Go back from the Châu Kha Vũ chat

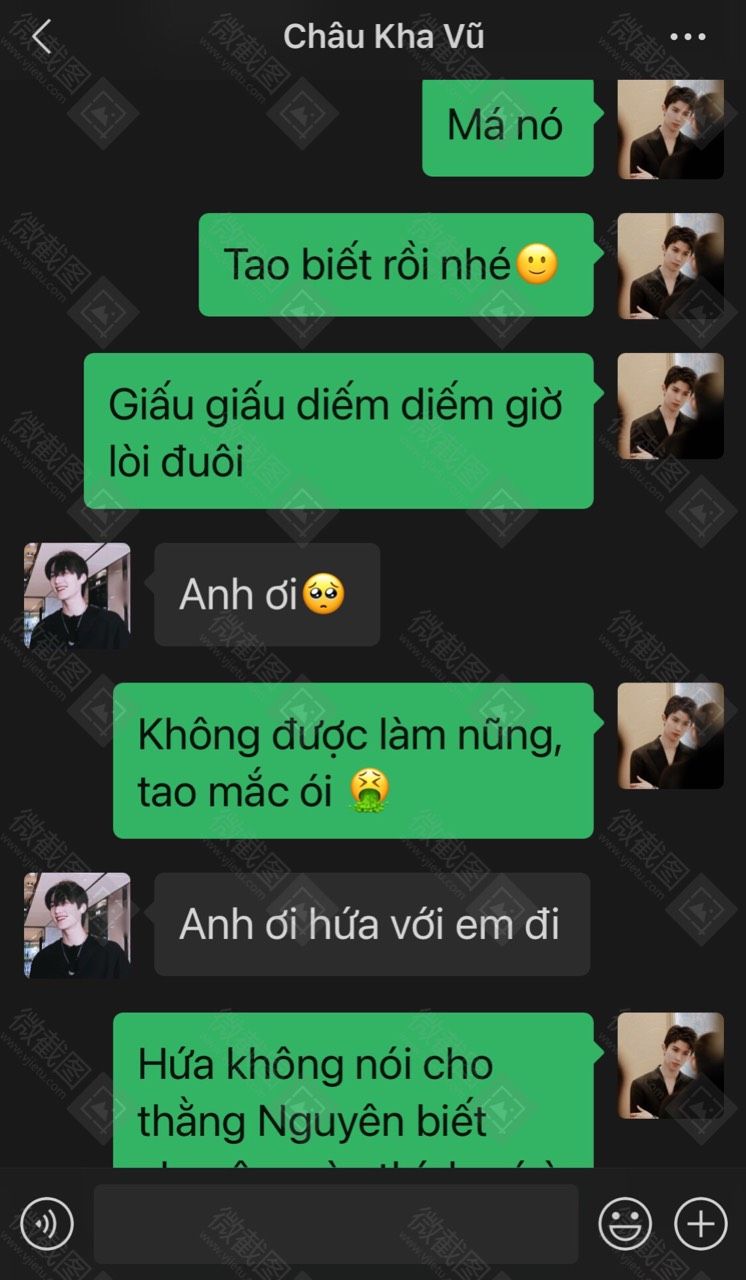pos(41,37)
